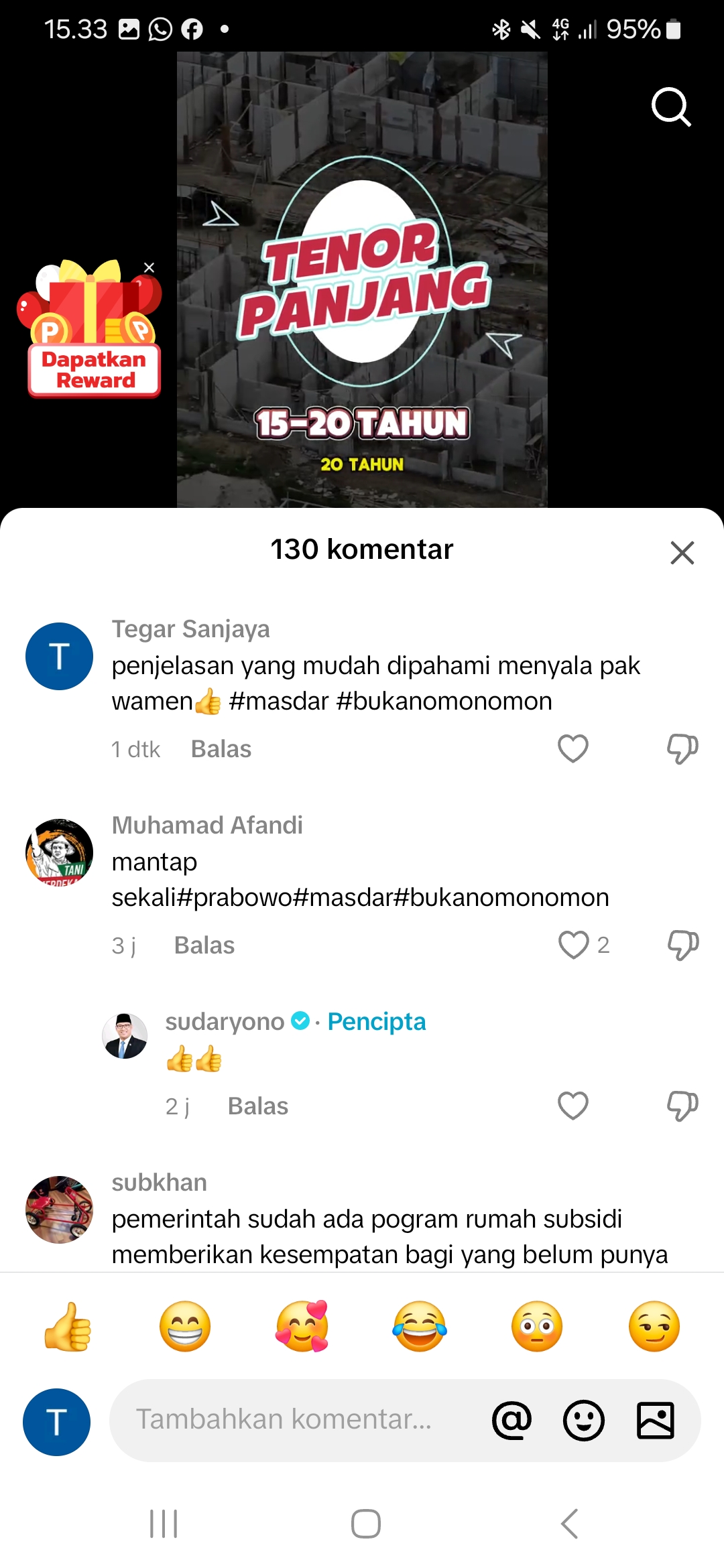Viewport: 724px width, 1568px height.
Task: Attach an image to the comment
Action: [656, 1420]
